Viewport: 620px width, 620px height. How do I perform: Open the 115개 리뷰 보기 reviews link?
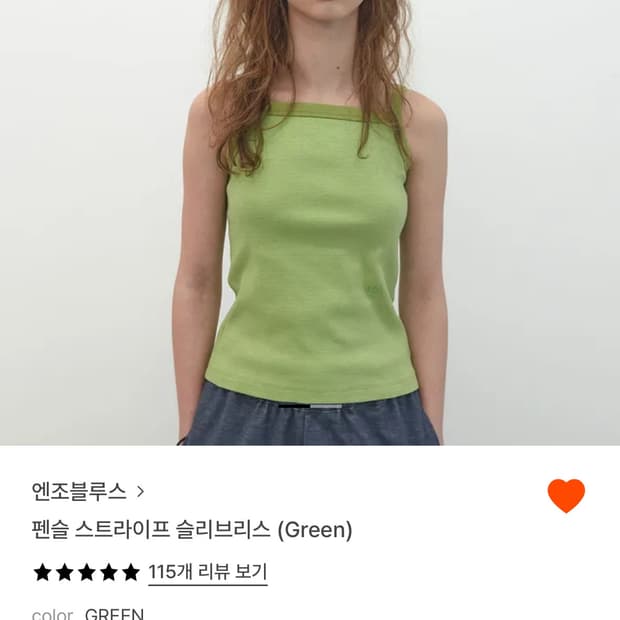pos(208,572)
